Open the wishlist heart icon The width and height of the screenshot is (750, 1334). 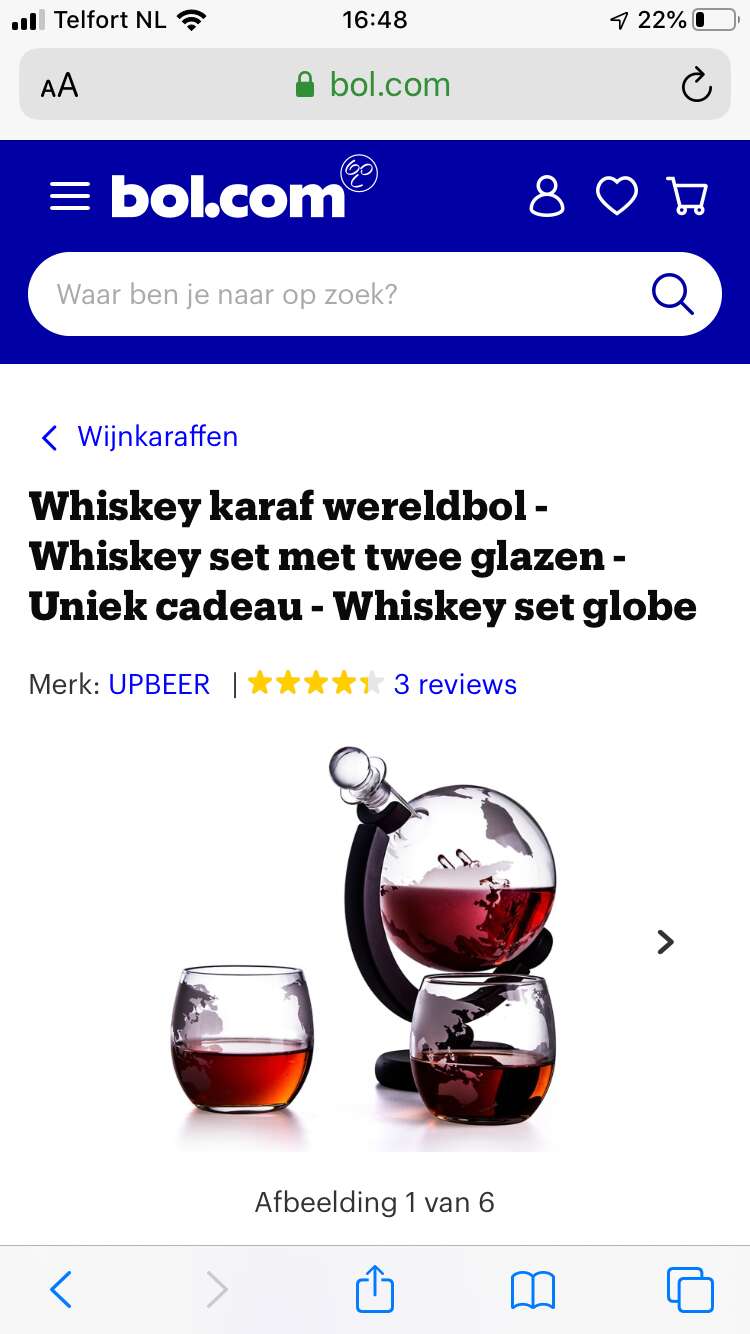[x=617, y=196]
